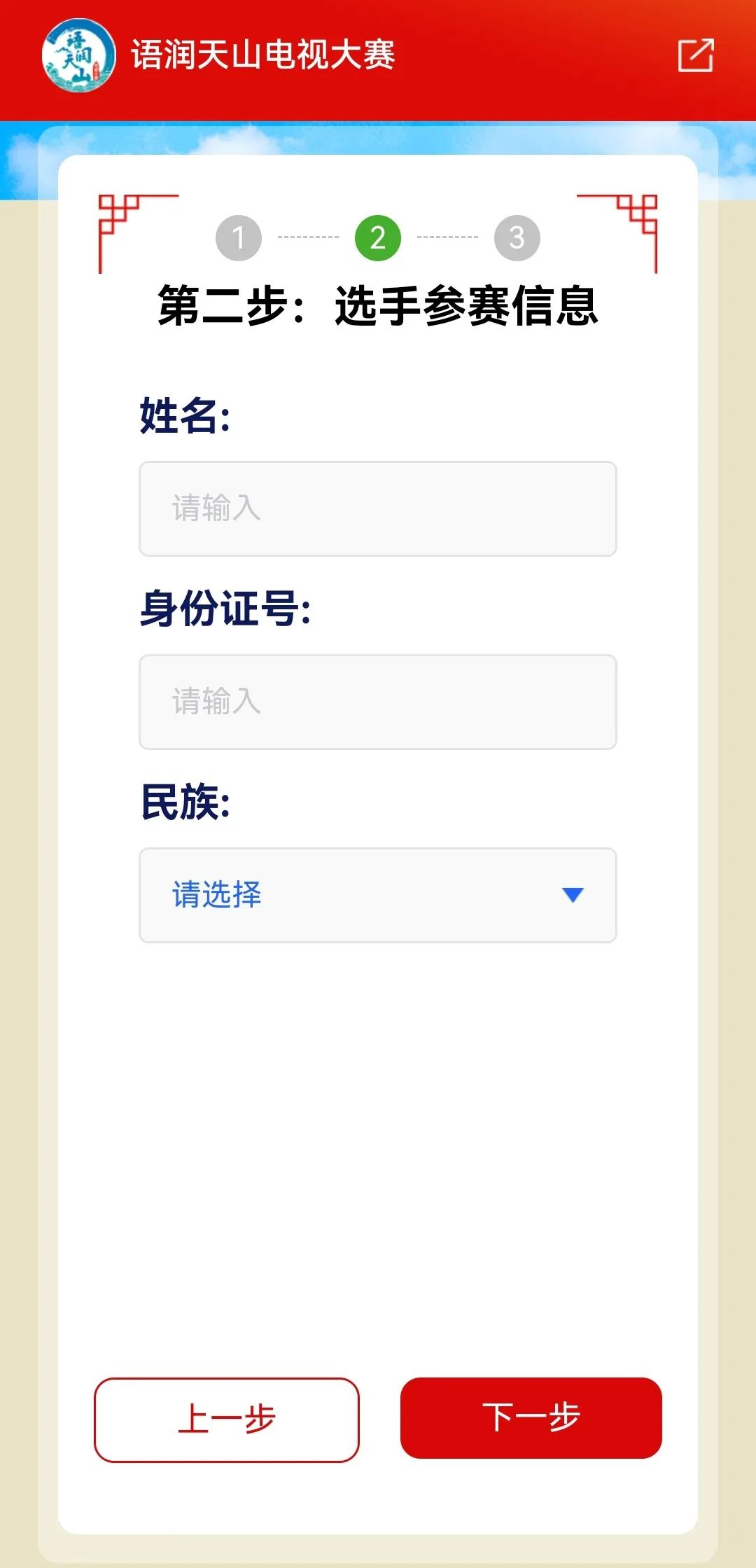
Task: Proceed with the 下一步 button
Action: click(x=531, y=1417)
